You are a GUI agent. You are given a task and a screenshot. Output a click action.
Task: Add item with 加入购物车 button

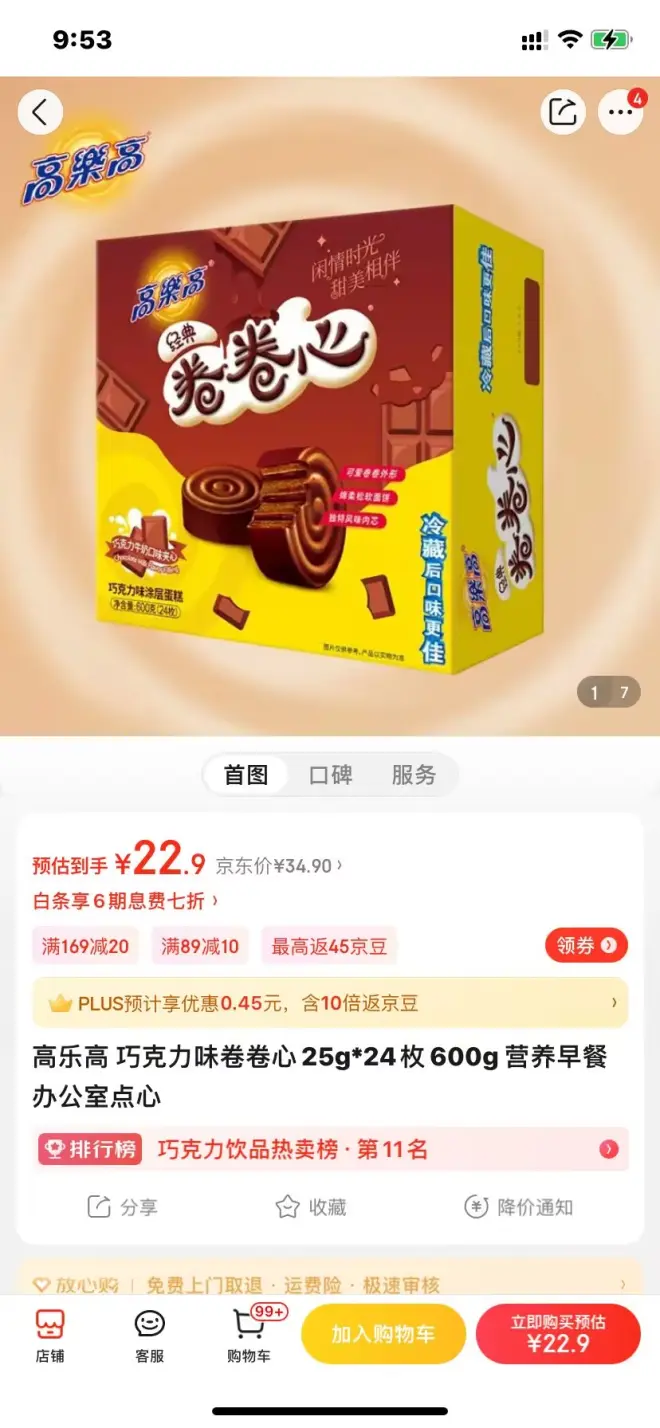click(x=384, y=1334)
